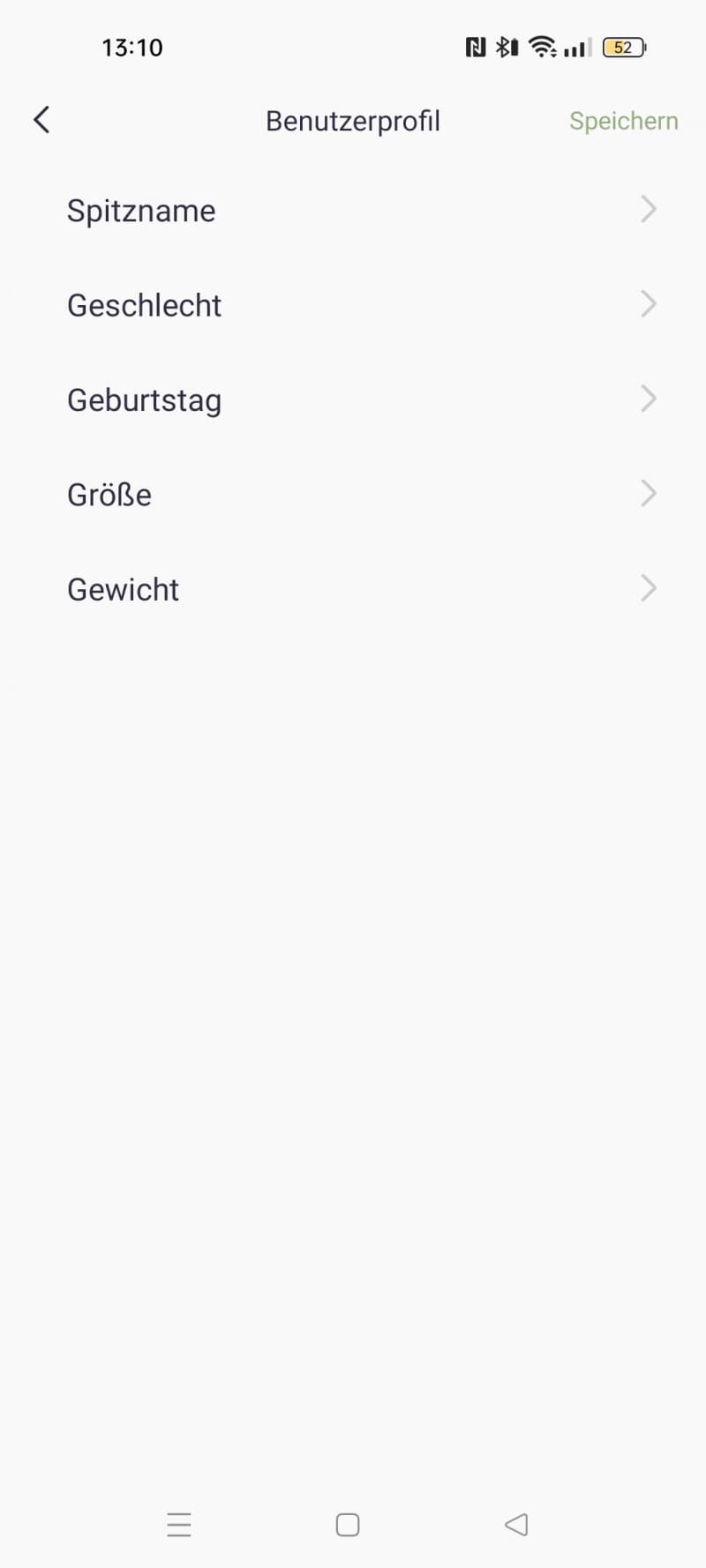The width and height of the screenshot is (706, 1568).
Task: Open the Gewicht row
Action: [x=353, y=589]
